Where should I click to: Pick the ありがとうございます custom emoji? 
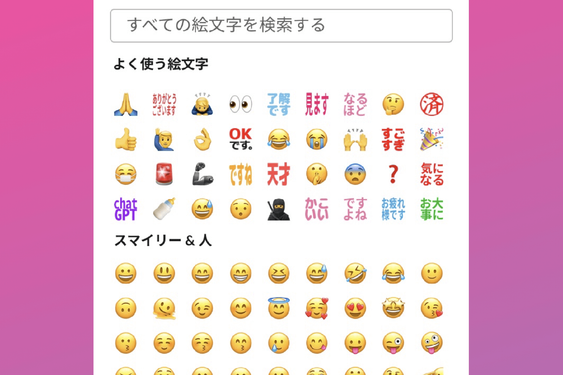(x=164, y=105)
